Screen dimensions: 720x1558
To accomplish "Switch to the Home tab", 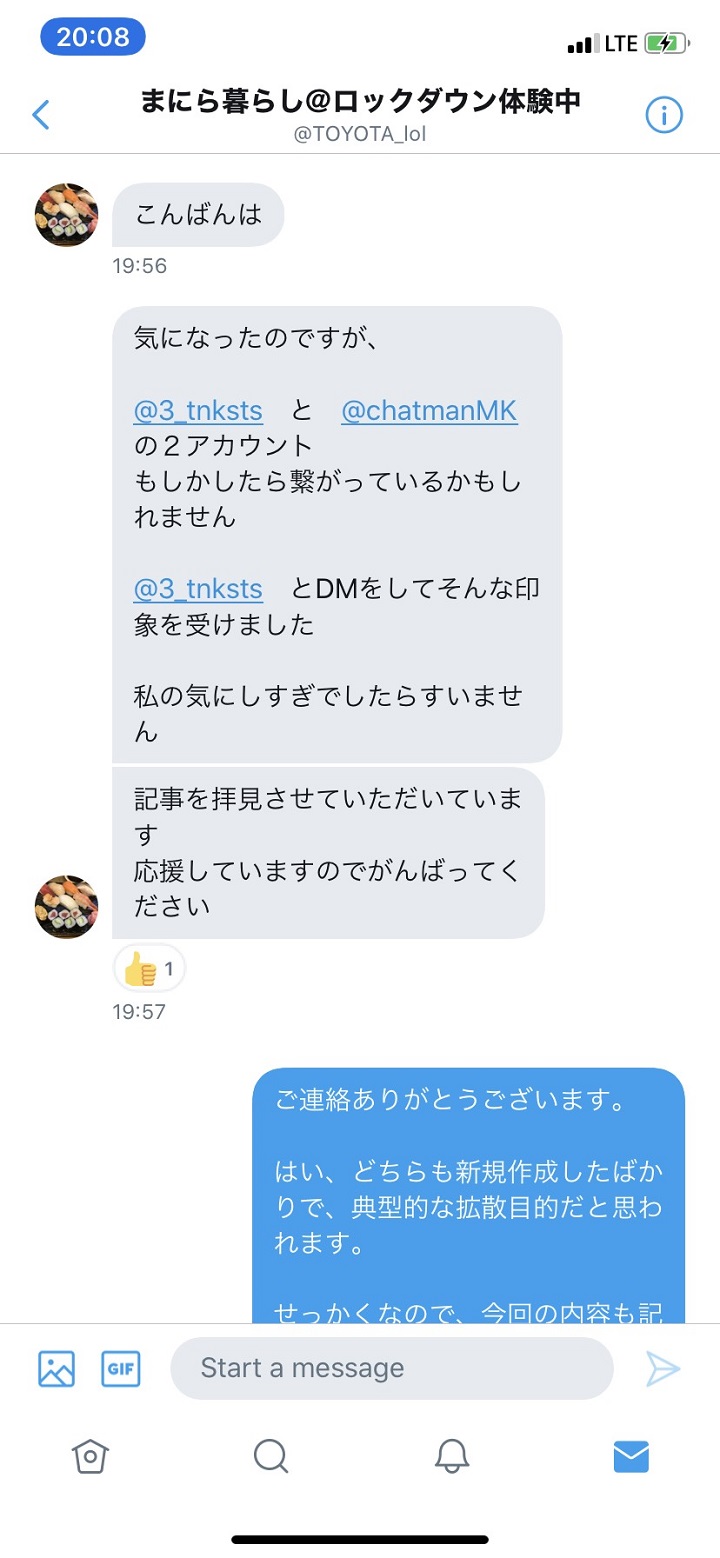I will tap(90, 1456).
